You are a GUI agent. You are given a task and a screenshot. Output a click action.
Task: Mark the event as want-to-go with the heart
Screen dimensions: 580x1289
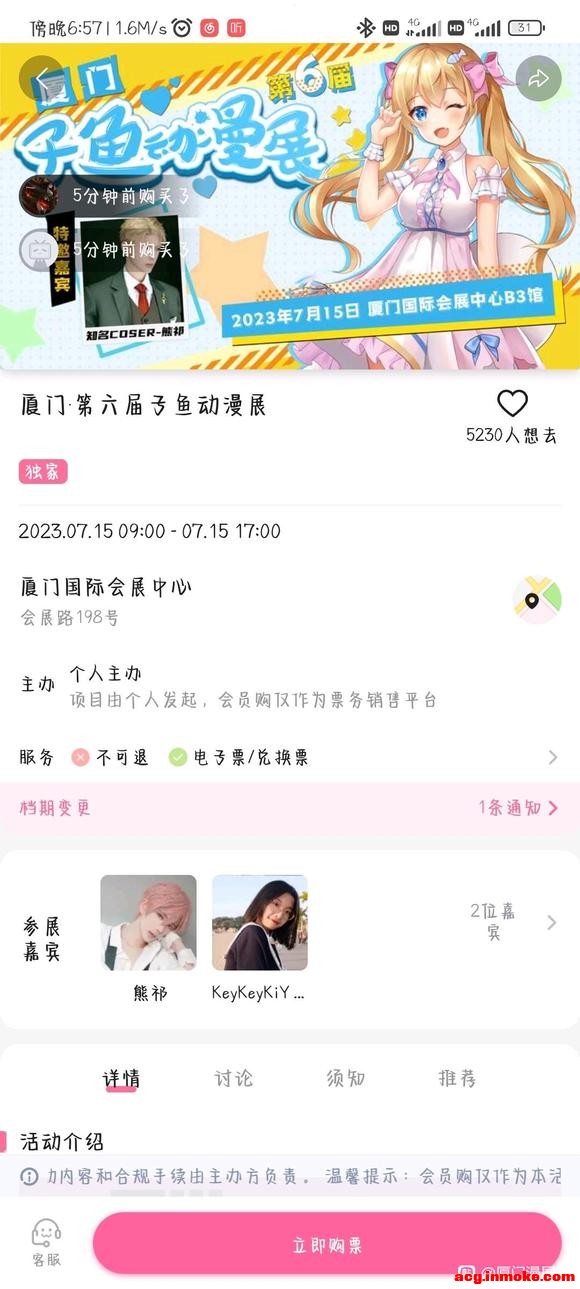tap(512, 404)
